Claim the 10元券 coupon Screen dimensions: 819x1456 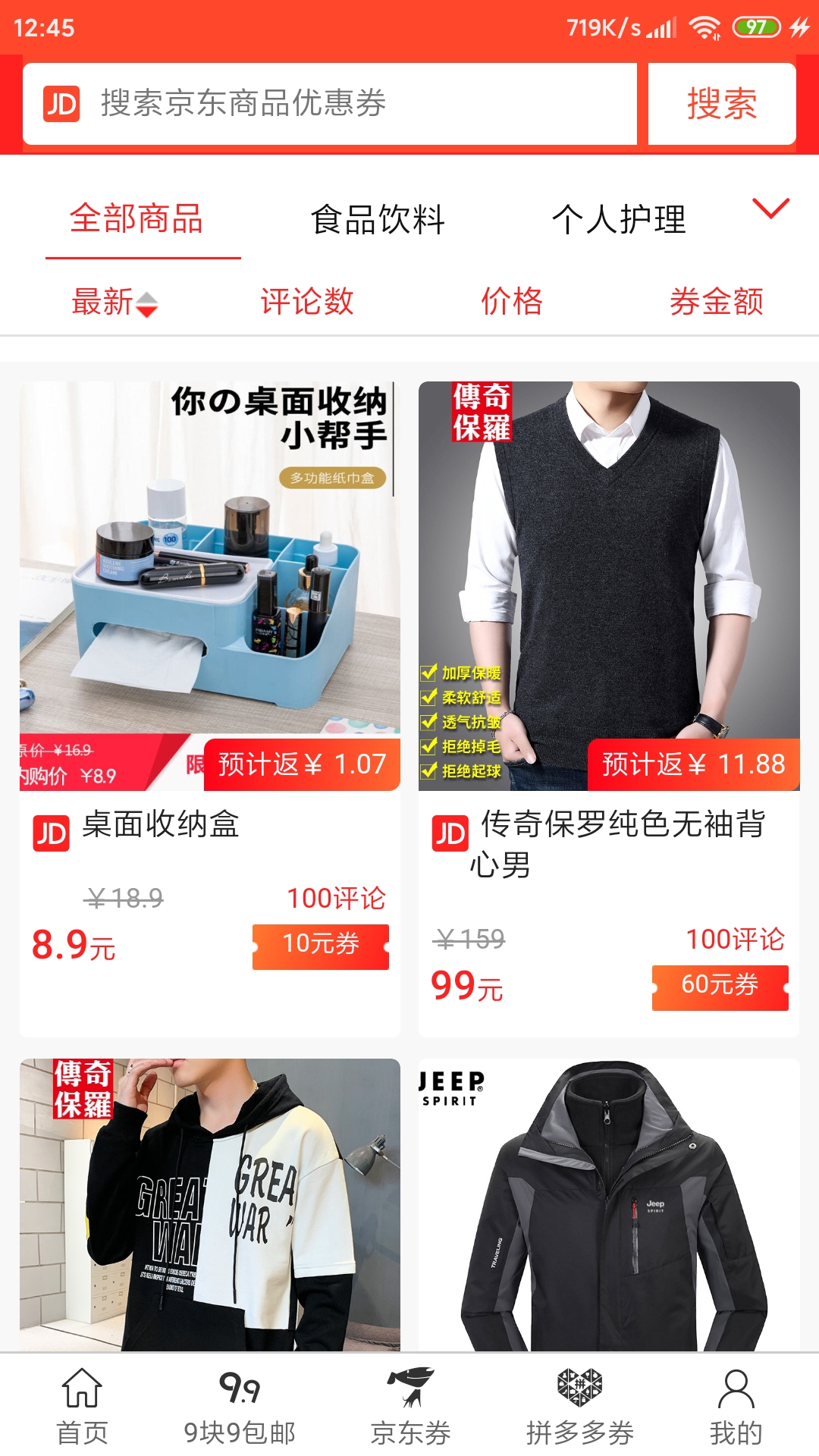coord(321,946)
